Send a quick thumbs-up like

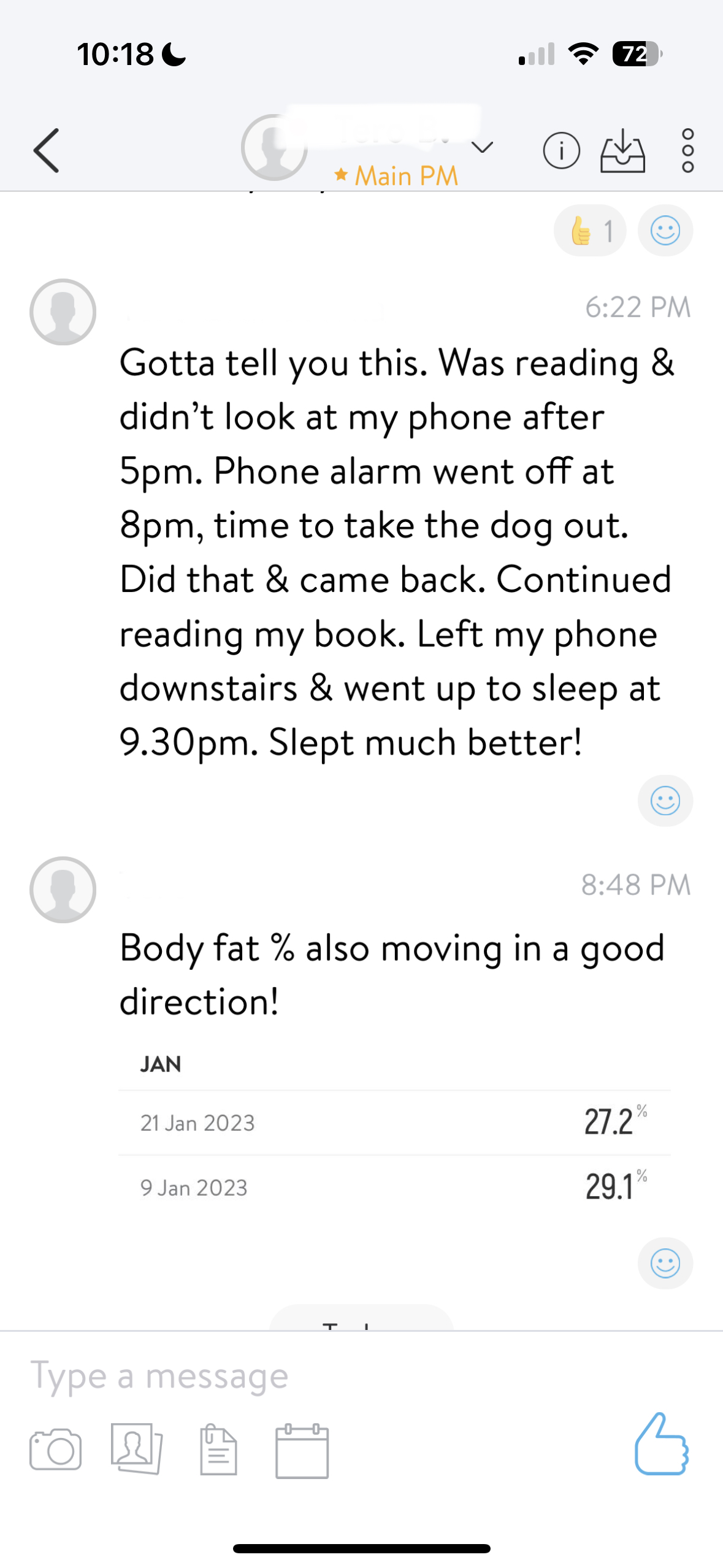[661, 1444]
